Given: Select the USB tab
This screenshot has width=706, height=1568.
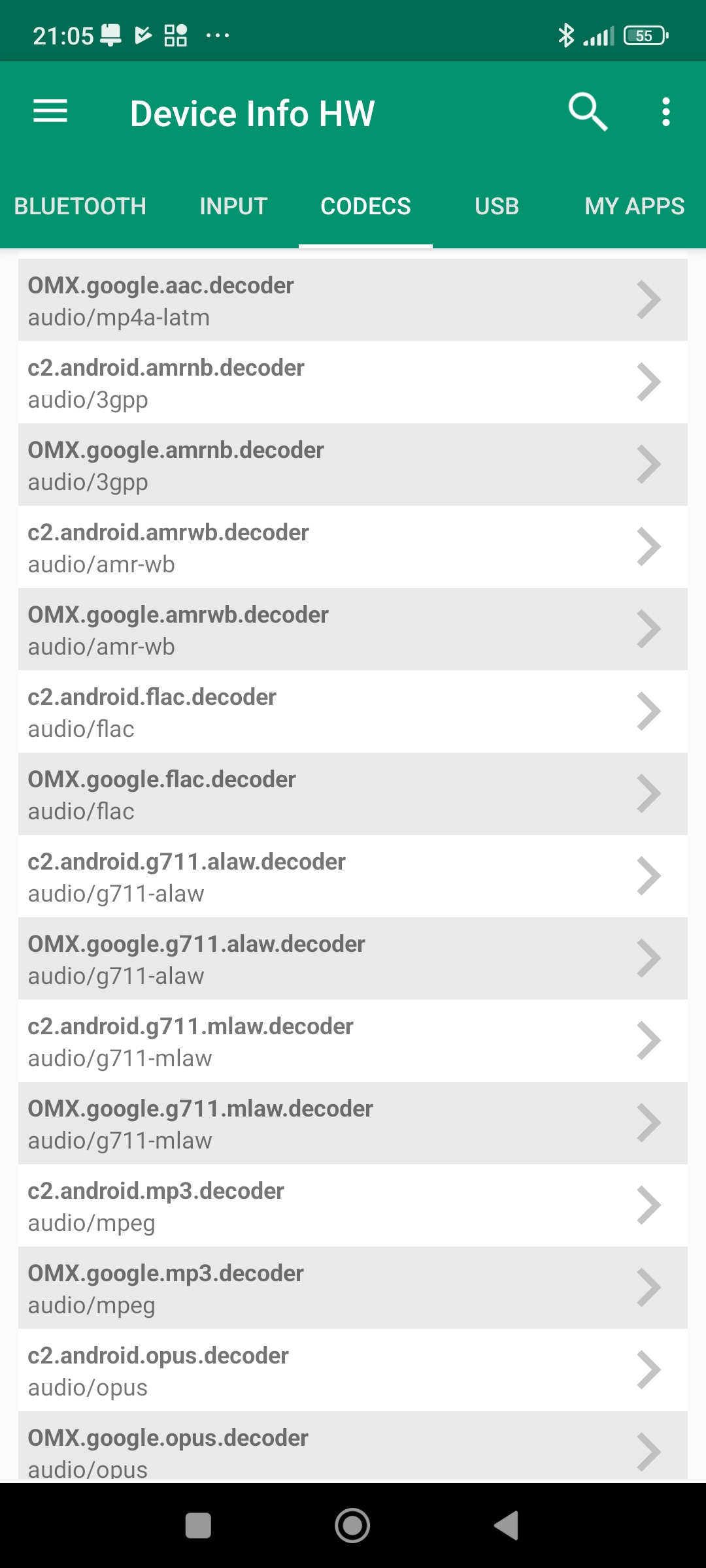Looking at the screenshot, I should 497,206.
